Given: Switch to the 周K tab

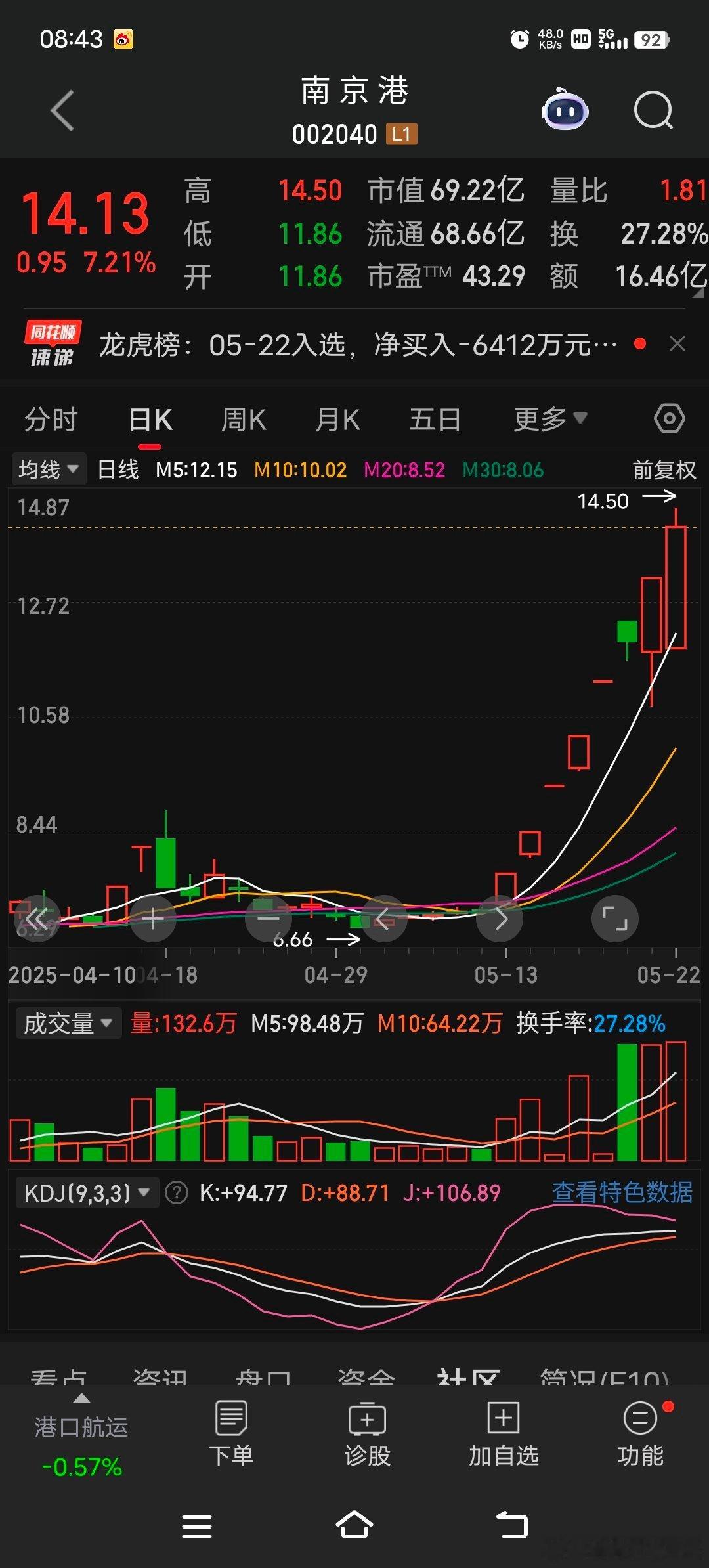Looking at the screenshot, I should point(244,420).
